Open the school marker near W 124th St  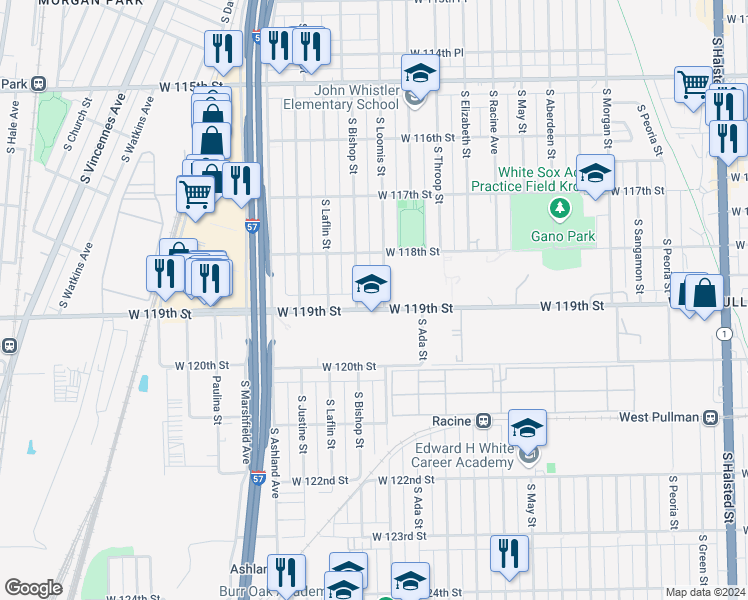tap(410, 581)
